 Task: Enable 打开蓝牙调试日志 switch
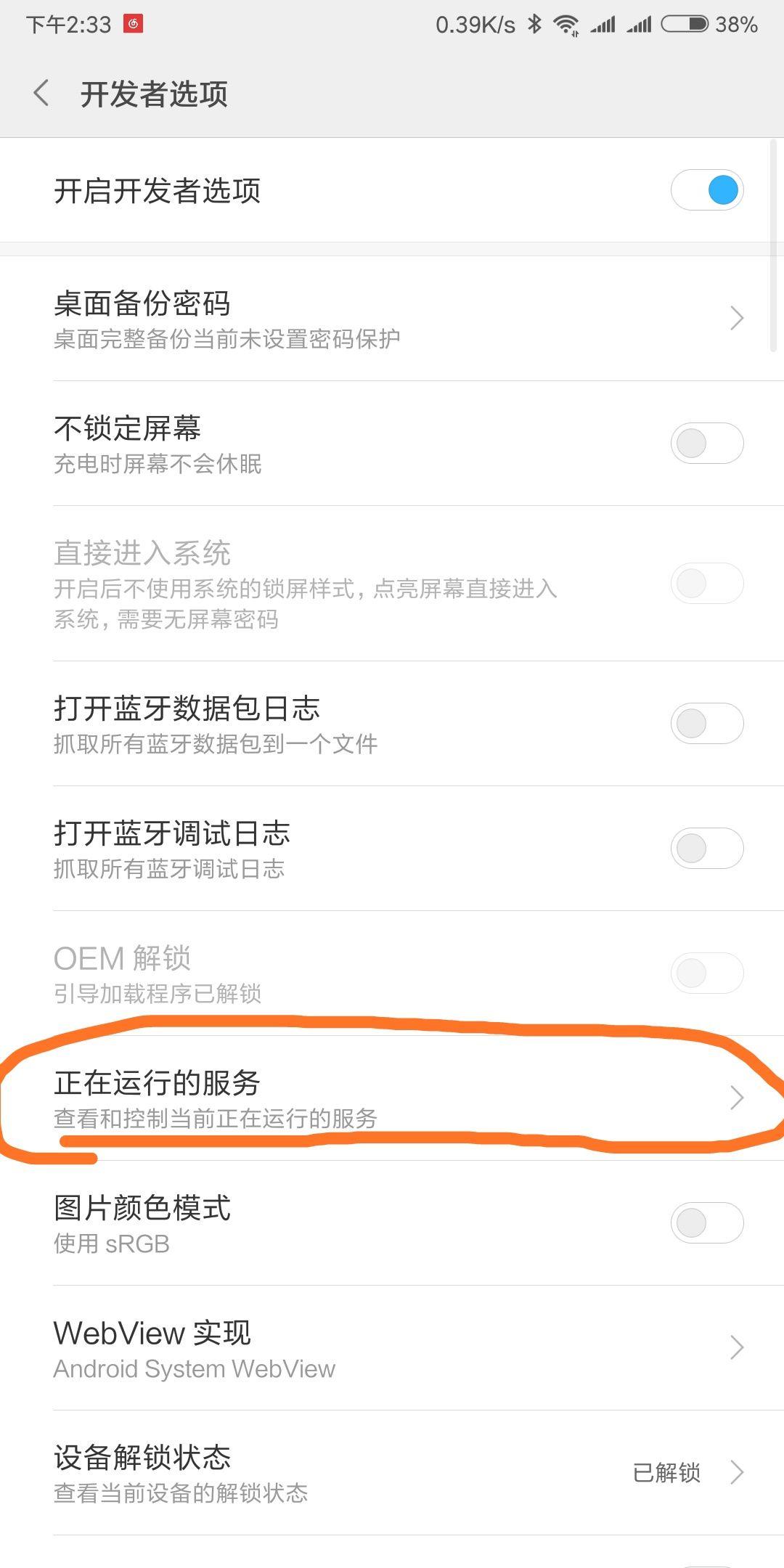706,849
